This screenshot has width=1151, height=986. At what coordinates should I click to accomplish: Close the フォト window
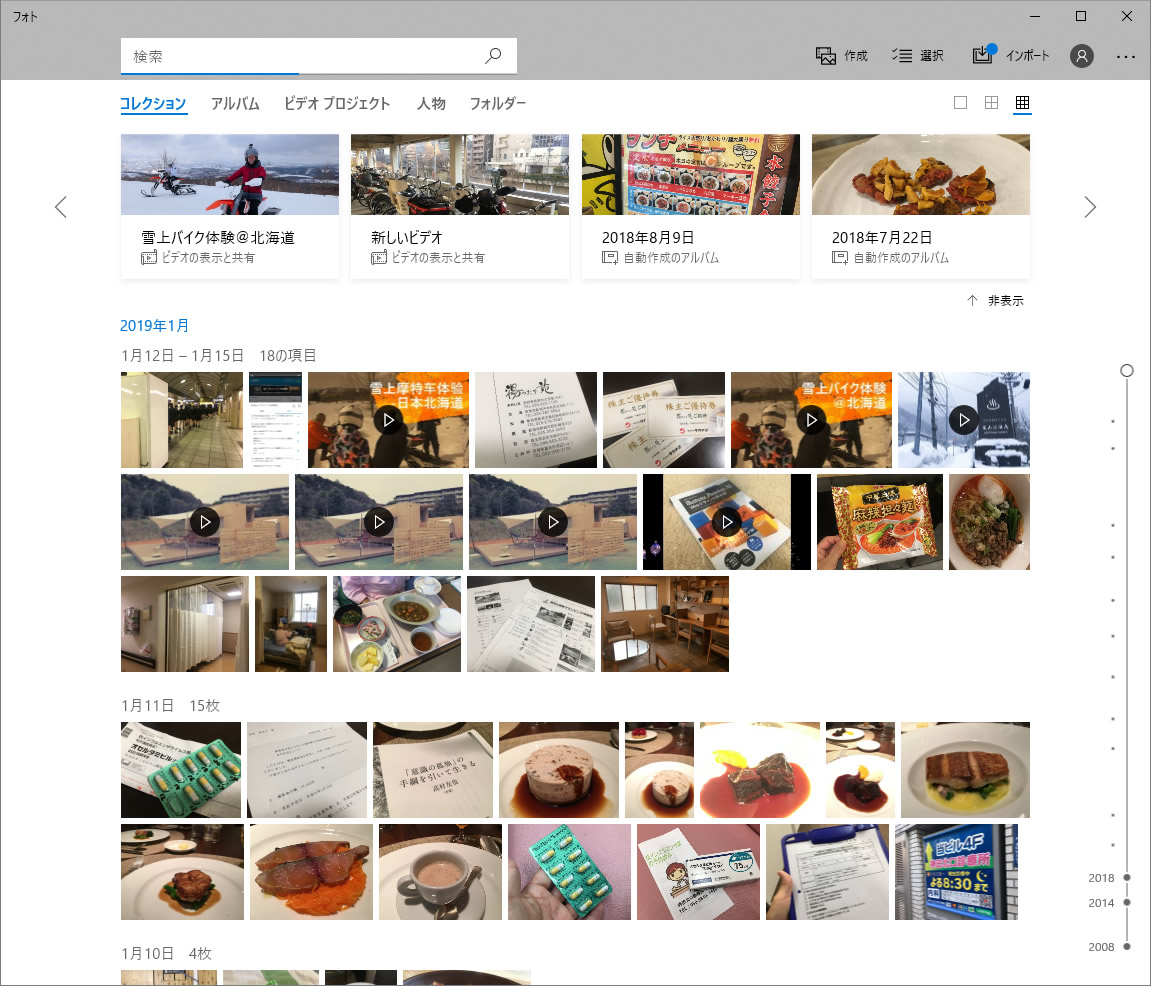(1127, 16)
